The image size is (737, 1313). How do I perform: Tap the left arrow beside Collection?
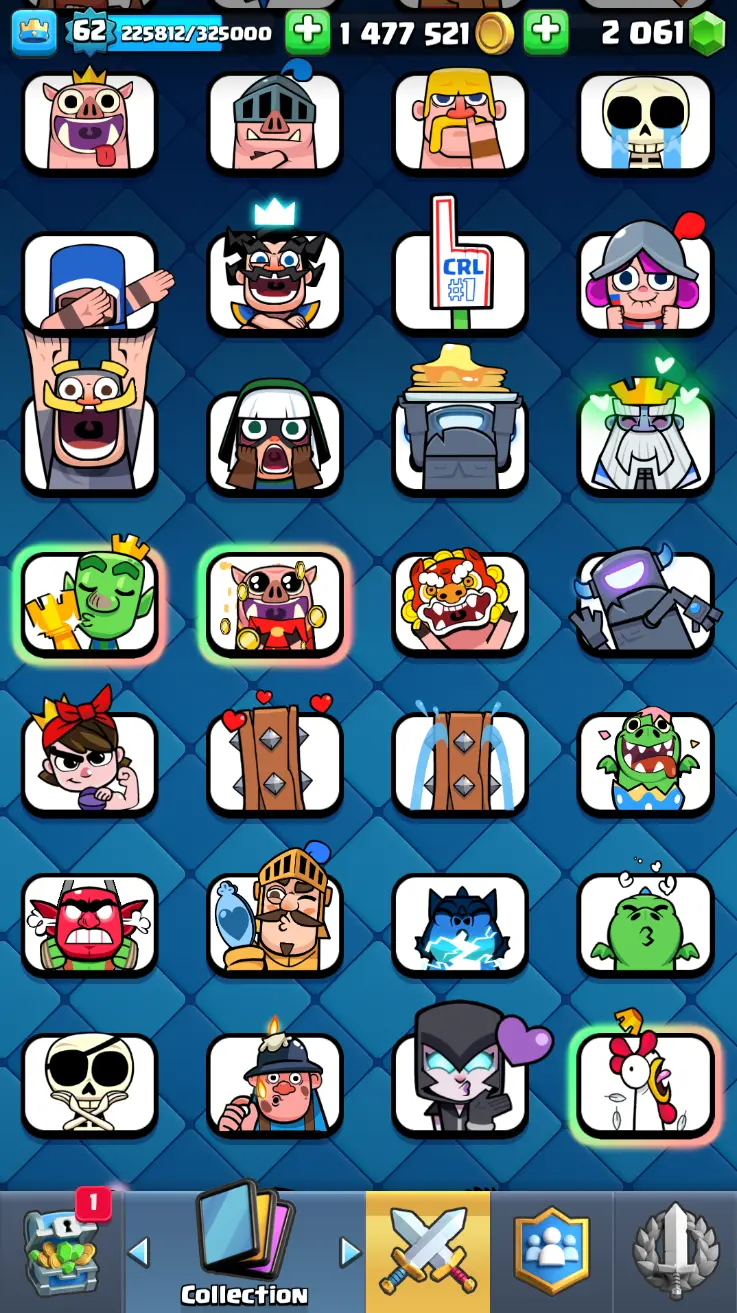coord(139,1251)
